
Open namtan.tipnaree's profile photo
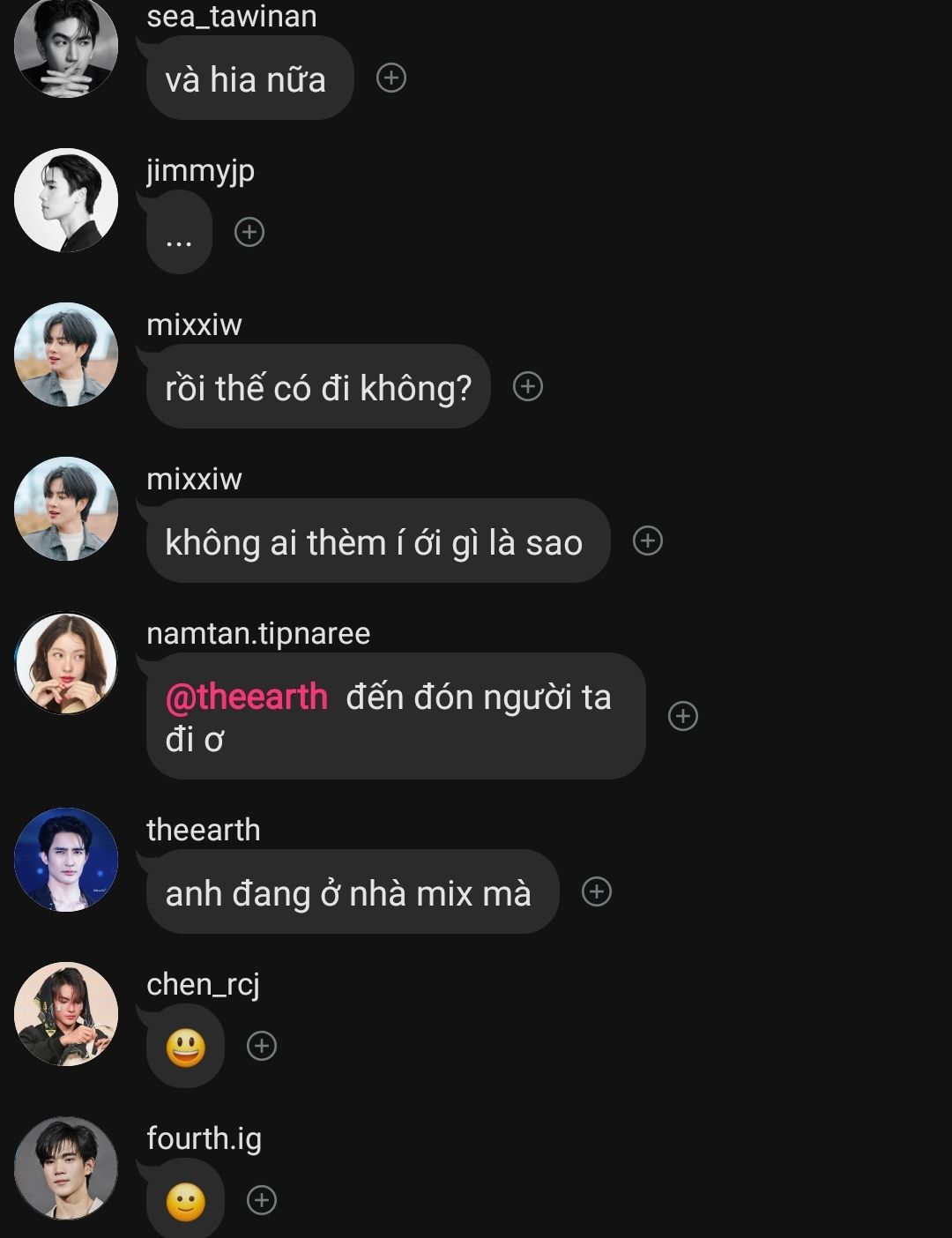pyautogui.click(x=66, y=663)
